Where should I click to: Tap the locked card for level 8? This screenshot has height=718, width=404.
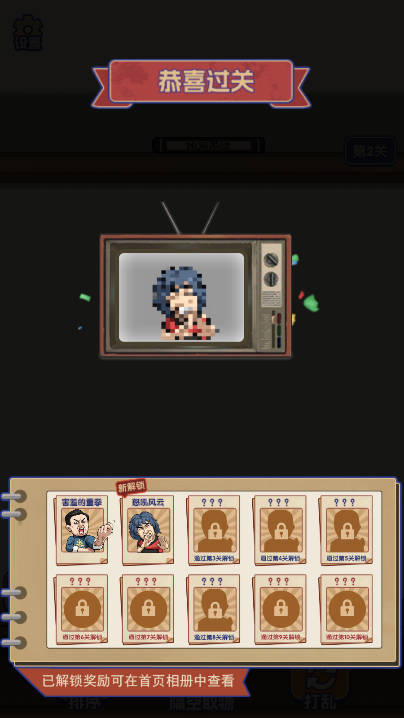(x=214, y=609)
